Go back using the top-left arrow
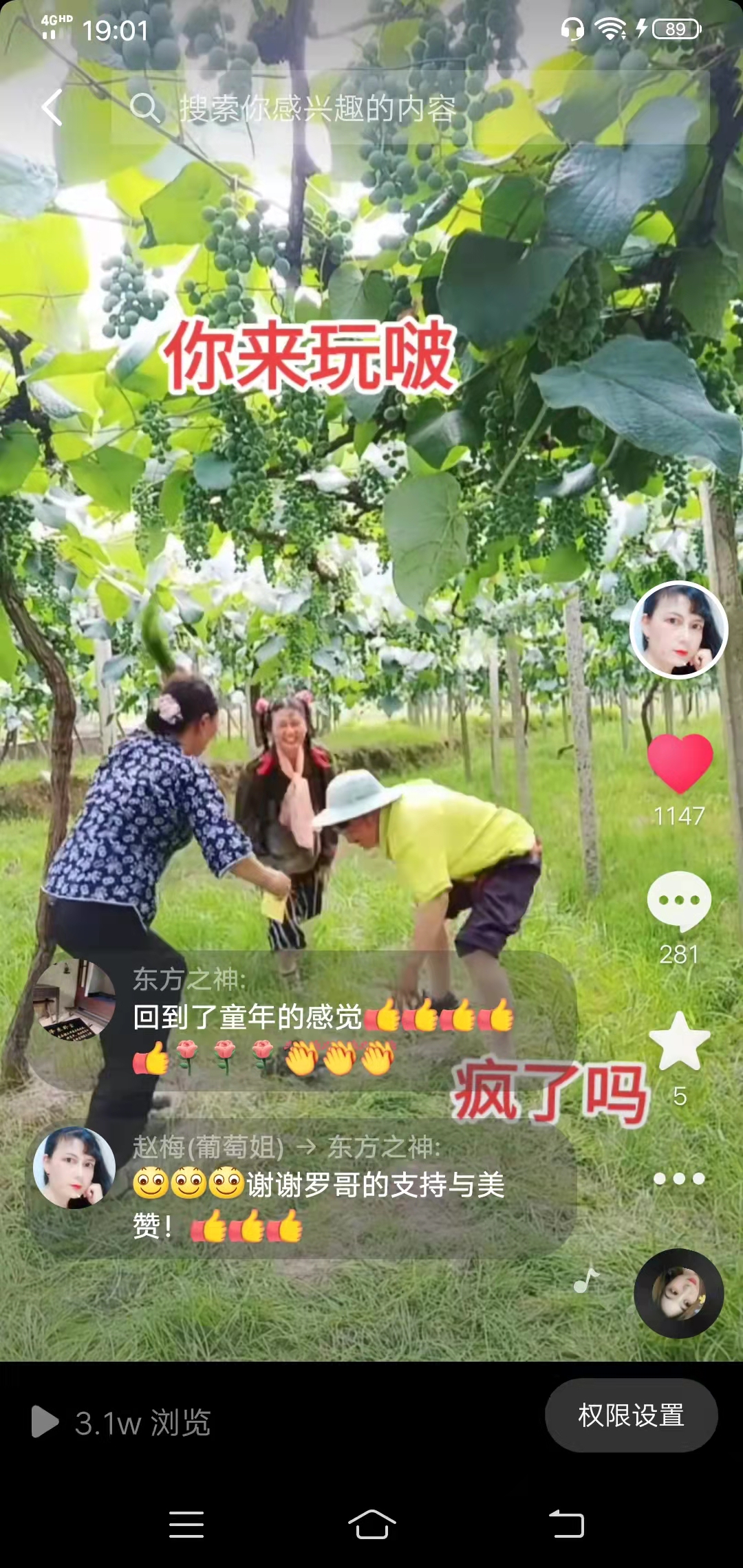The height and width of the screenshot is (1568, 743). point(52,108)
